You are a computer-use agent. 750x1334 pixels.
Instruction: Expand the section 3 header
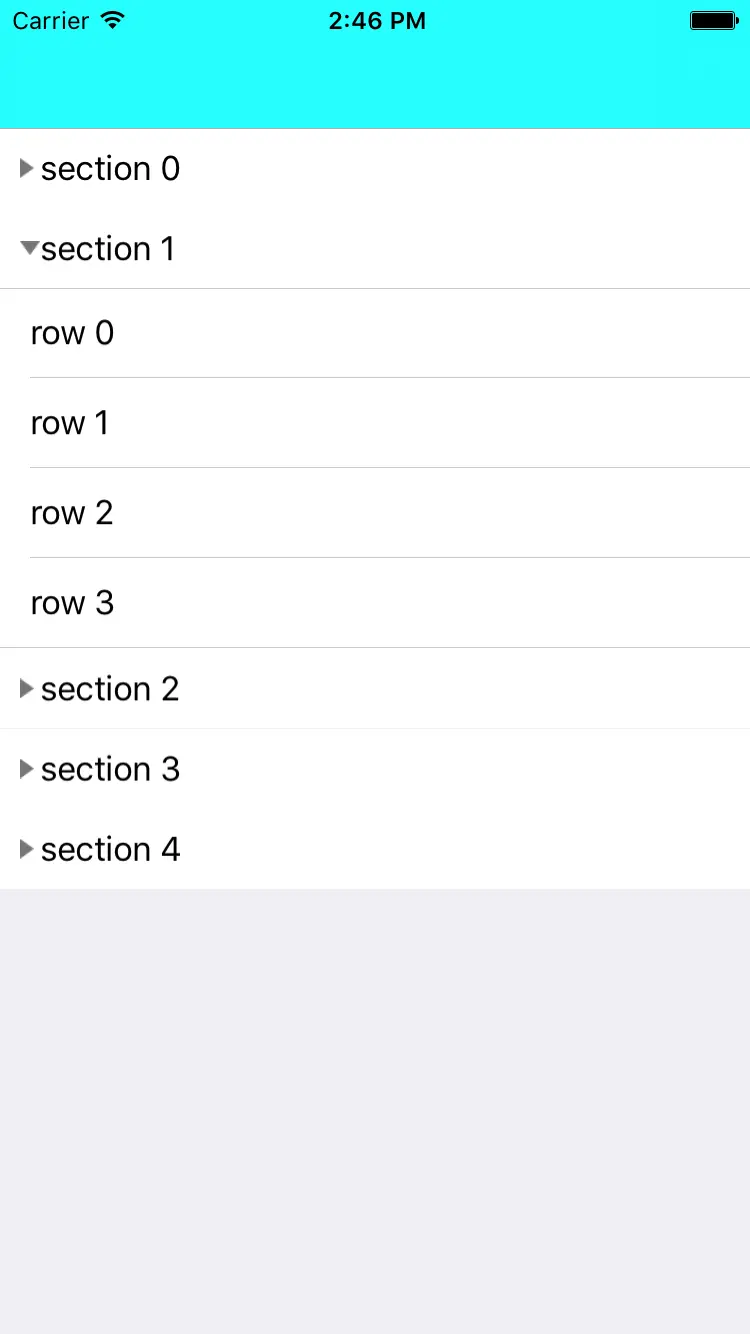(x=375, y=769)
